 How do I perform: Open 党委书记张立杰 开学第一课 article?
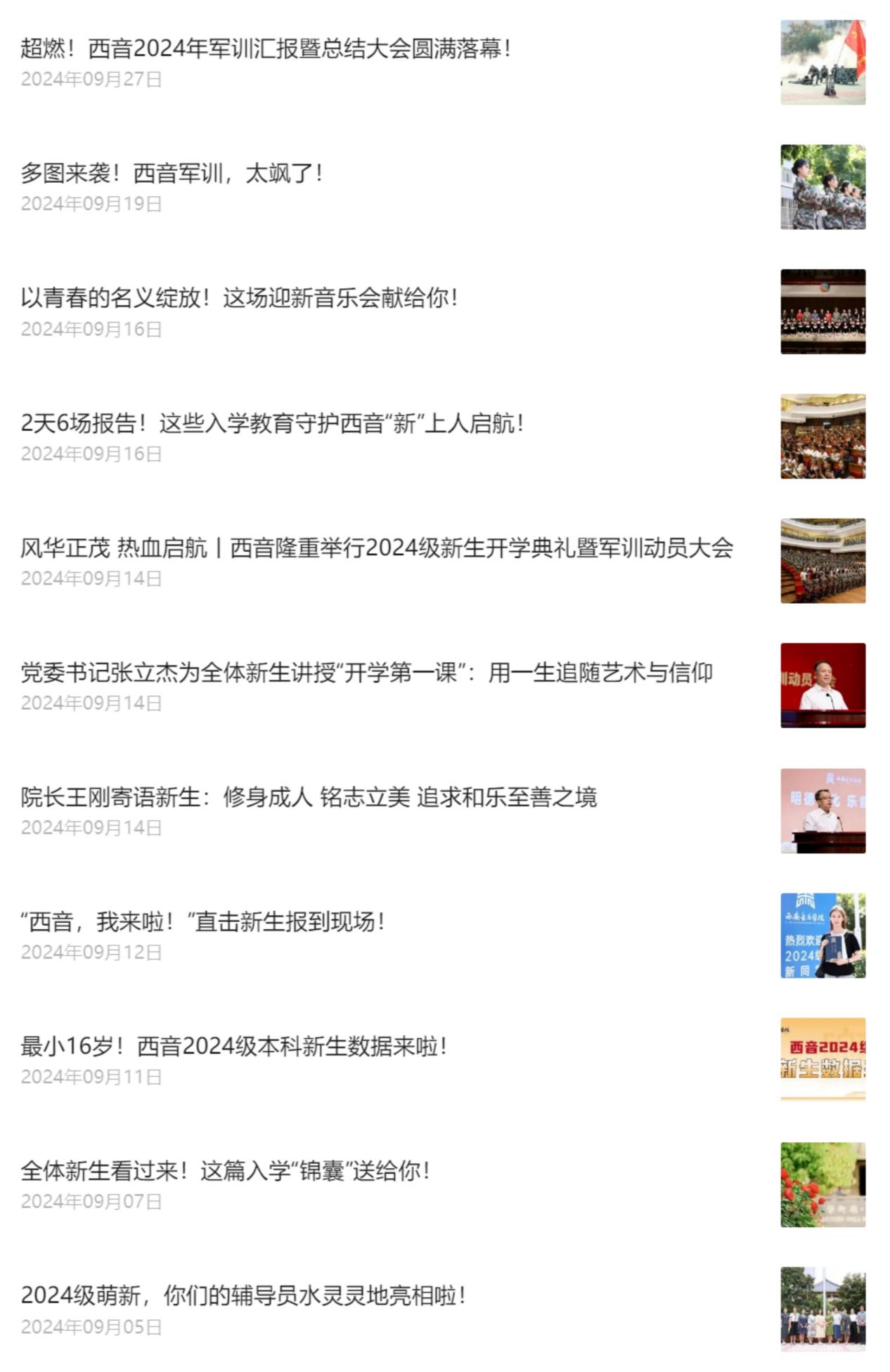pos(366,673)
